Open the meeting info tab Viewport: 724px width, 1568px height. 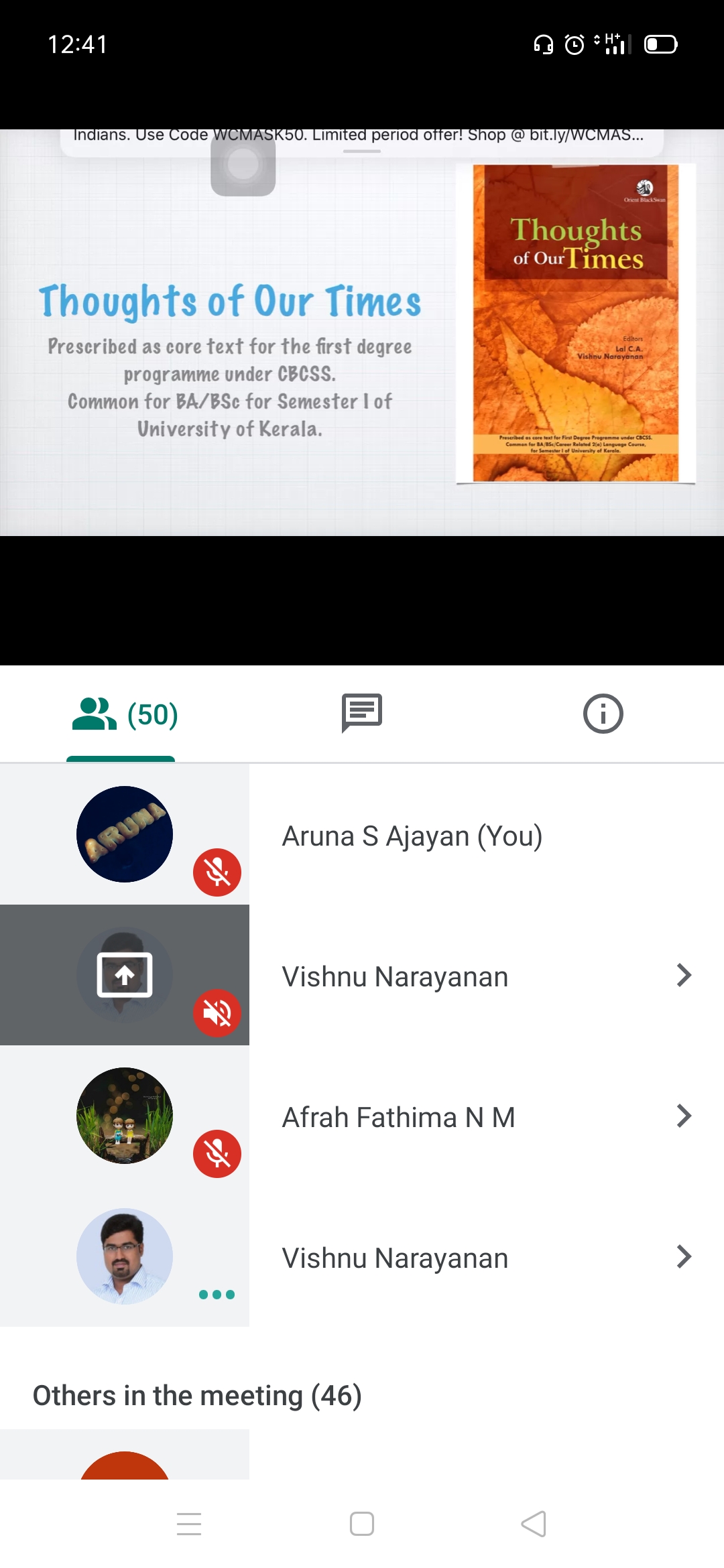pos(603,713)
